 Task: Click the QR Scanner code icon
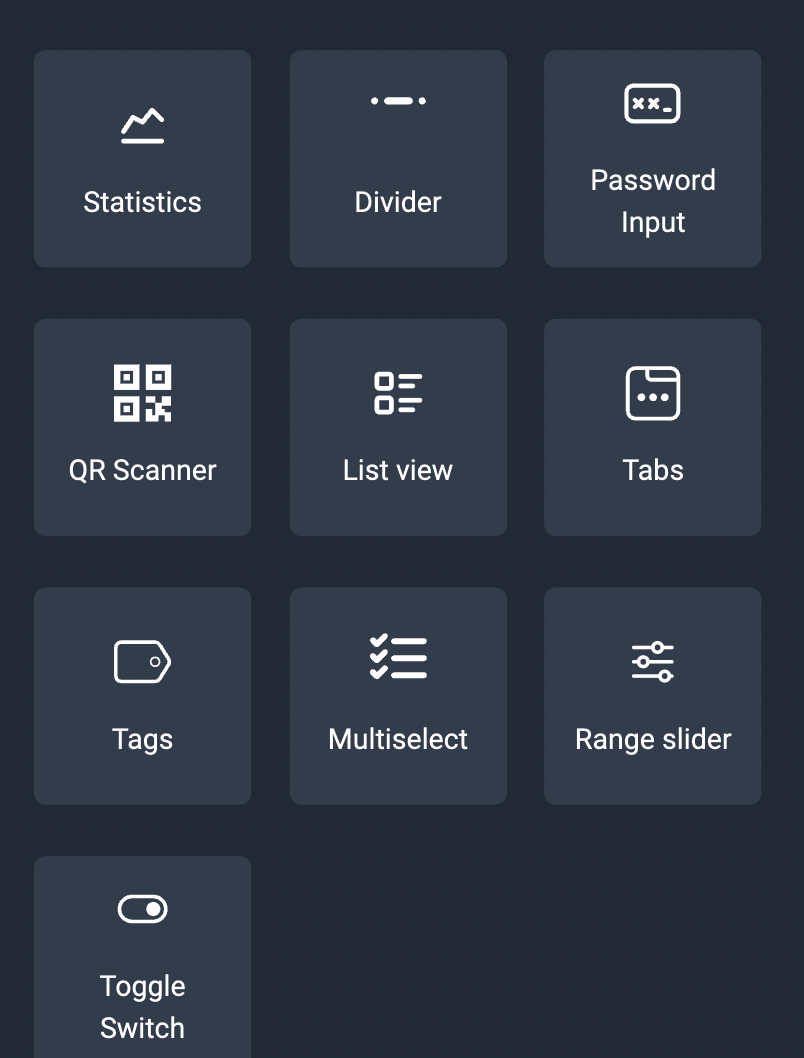[x=142, y=391]
